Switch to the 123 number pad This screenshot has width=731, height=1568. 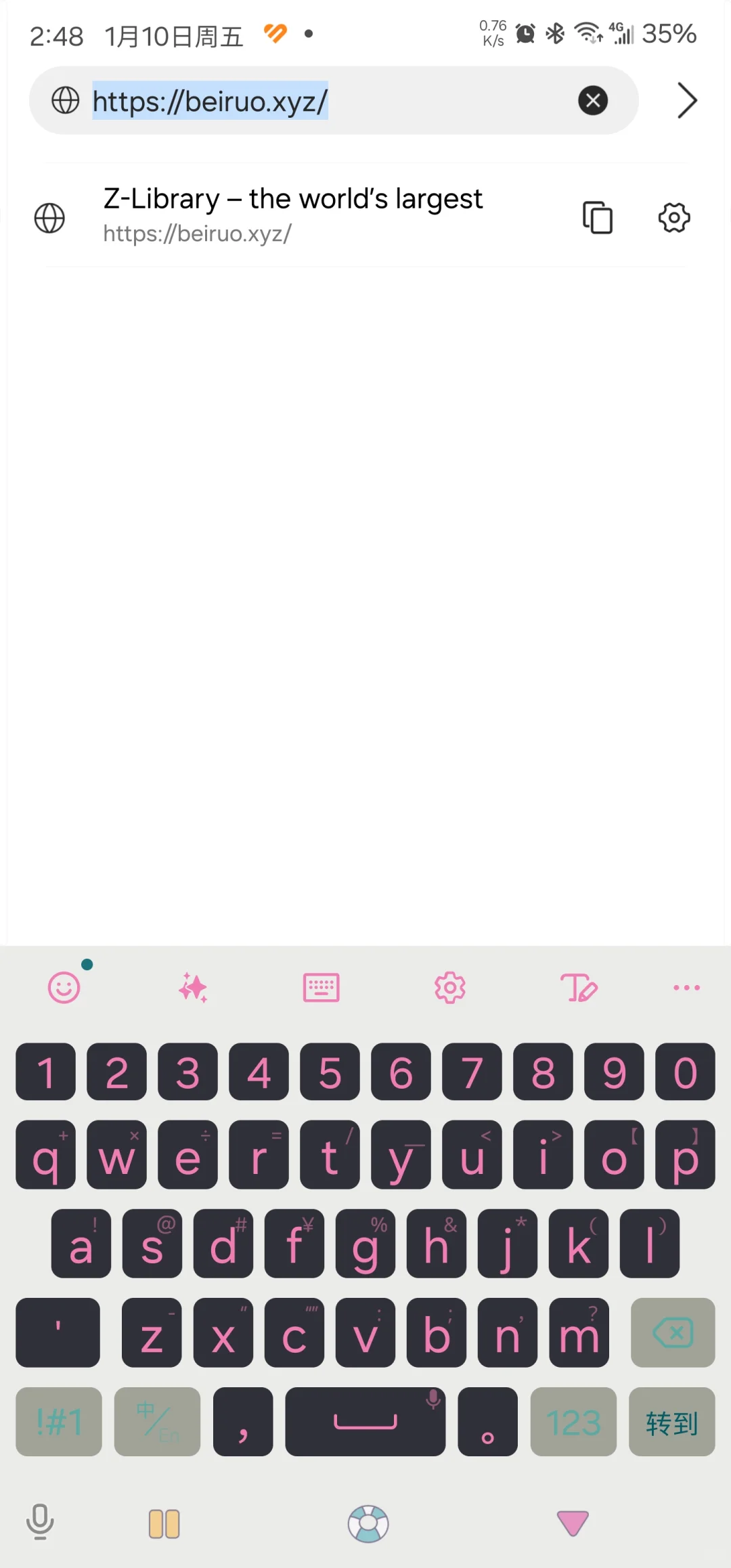point(573,1422)
